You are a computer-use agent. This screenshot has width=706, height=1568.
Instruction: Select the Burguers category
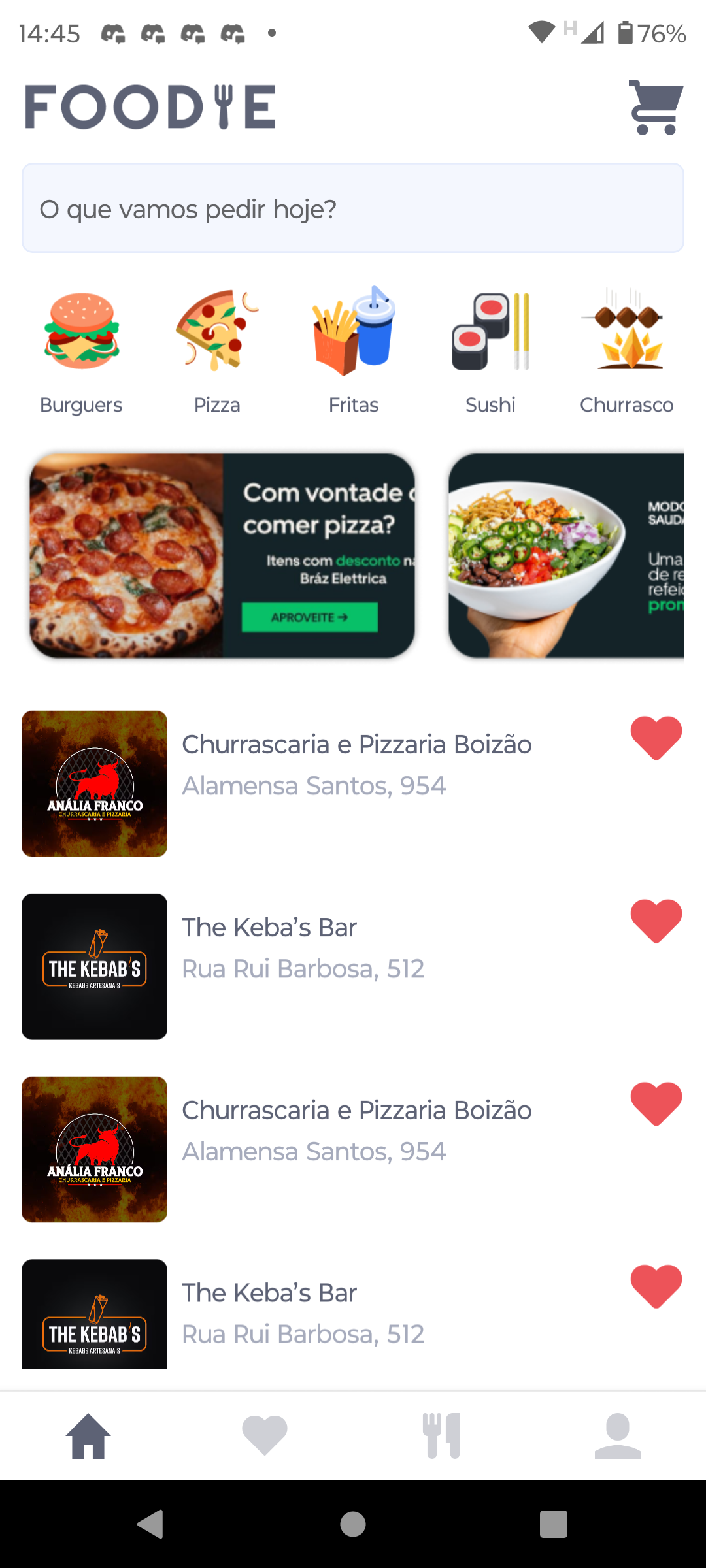click(x=81, y=351)
